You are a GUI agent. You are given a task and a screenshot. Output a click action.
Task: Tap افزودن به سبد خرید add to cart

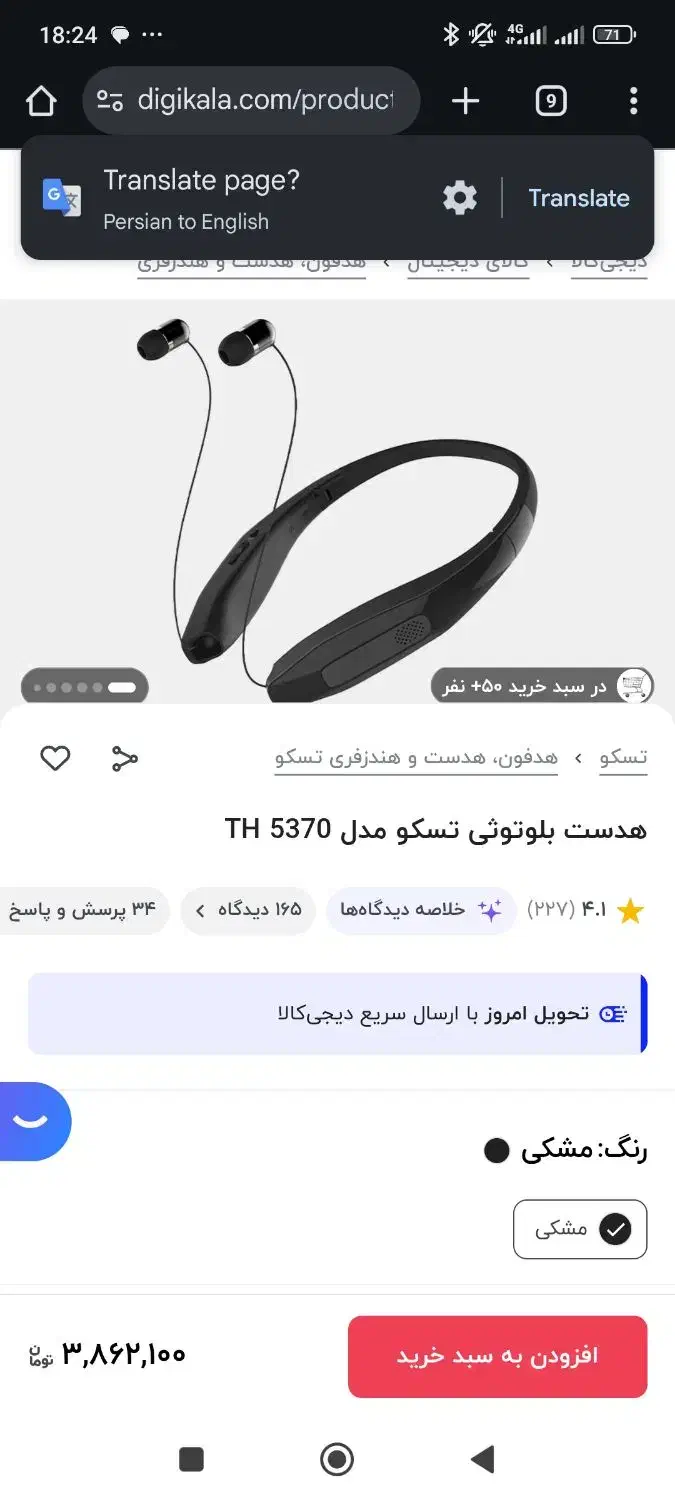click(497, 1356)
